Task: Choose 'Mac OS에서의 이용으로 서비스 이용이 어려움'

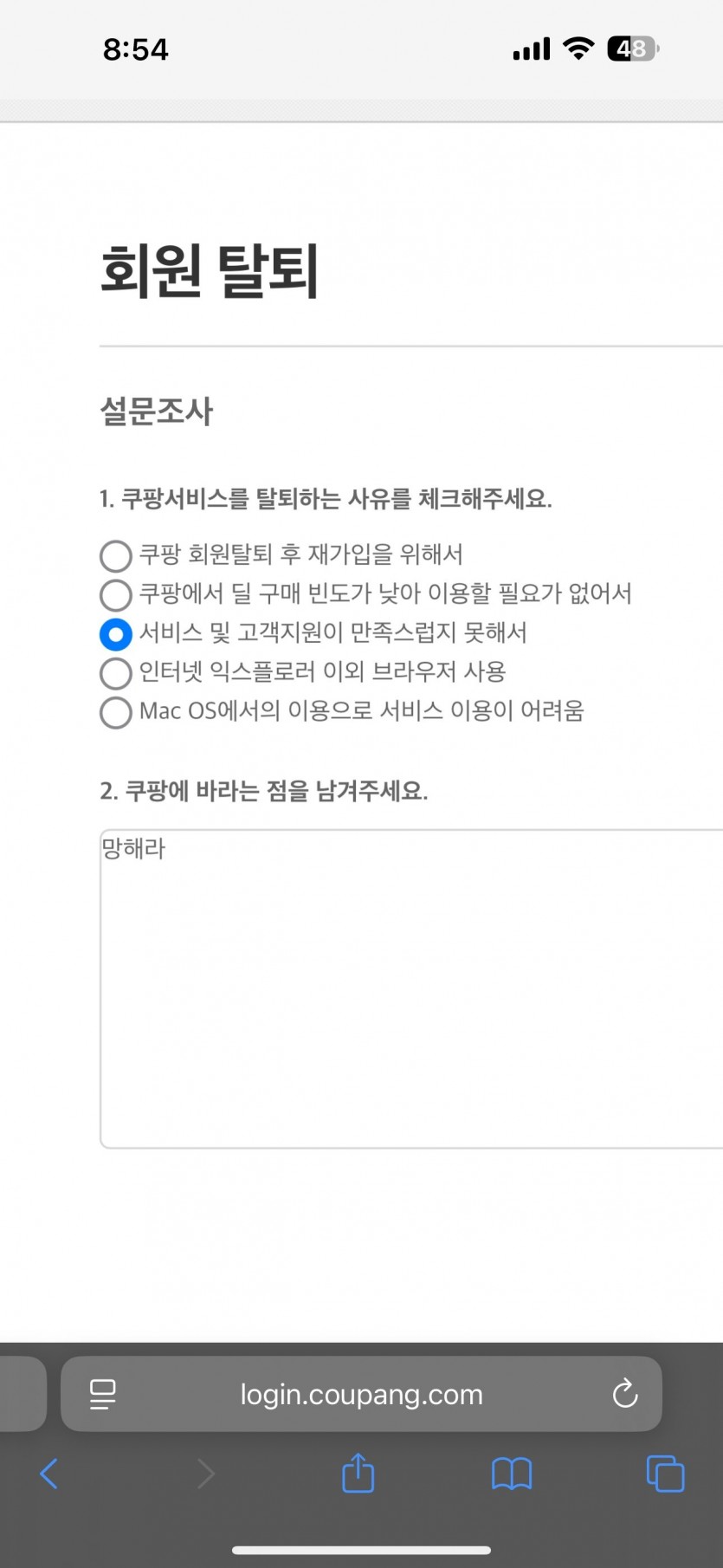Action: point(116,712)
